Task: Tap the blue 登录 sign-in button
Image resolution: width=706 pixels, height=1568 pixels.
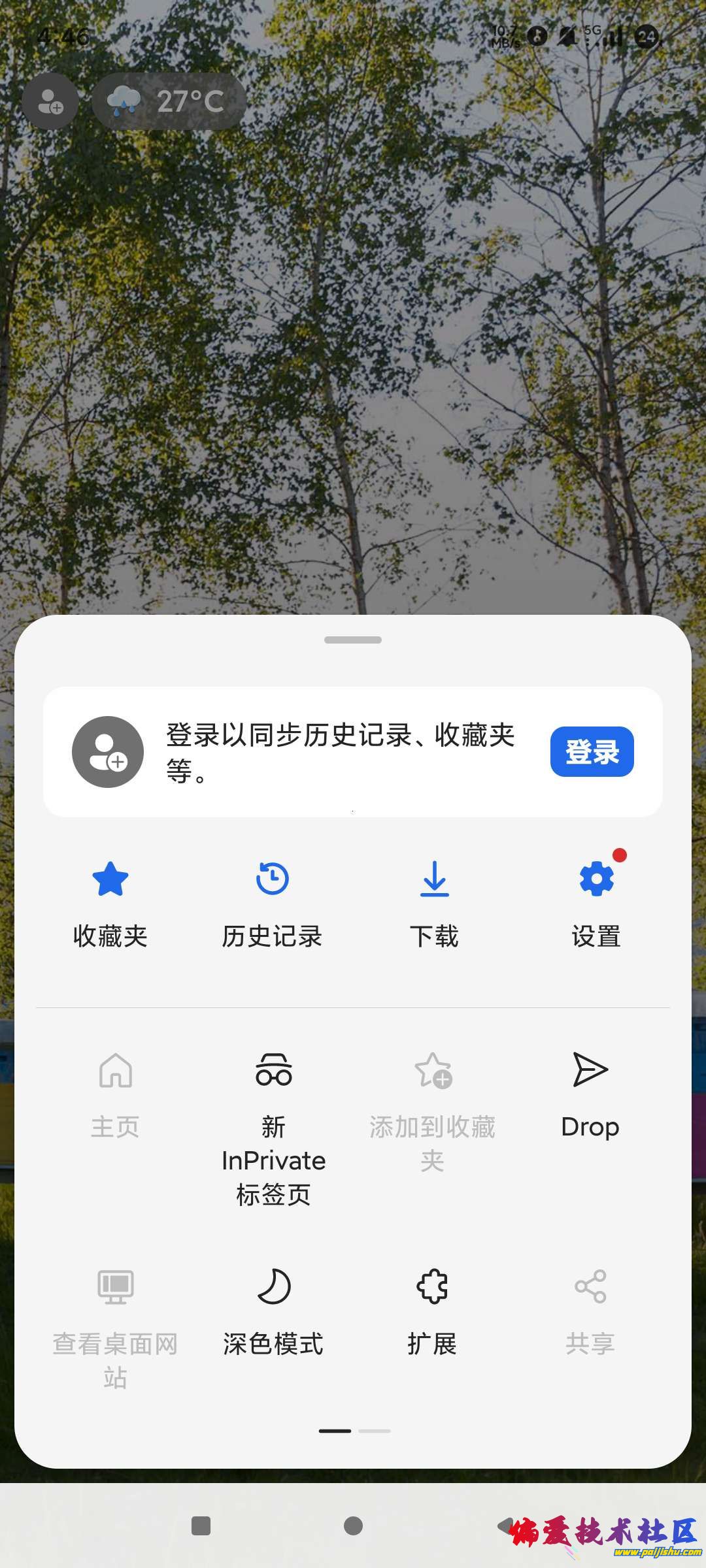Action: tap(592, 751)
